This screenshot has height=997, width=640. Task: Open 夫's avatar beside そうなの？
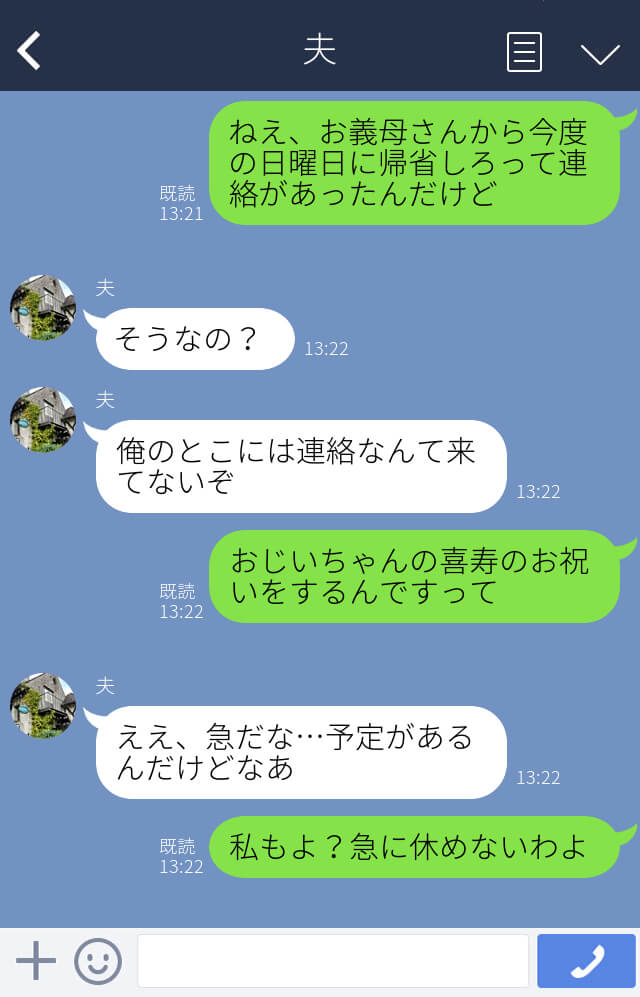(x=43, y=308)
